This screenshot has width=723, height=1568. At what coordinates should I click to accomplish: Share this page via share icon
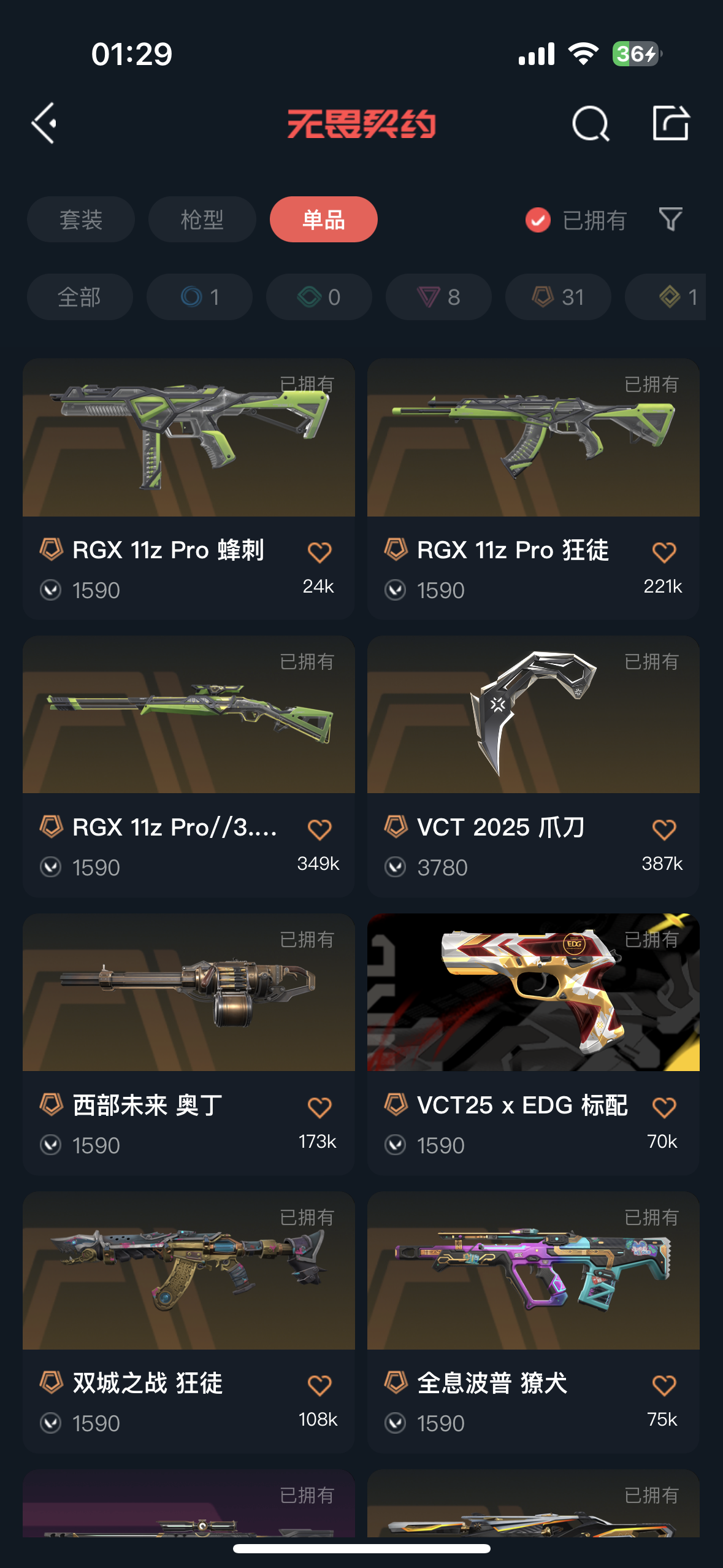[x=670, y=123]
